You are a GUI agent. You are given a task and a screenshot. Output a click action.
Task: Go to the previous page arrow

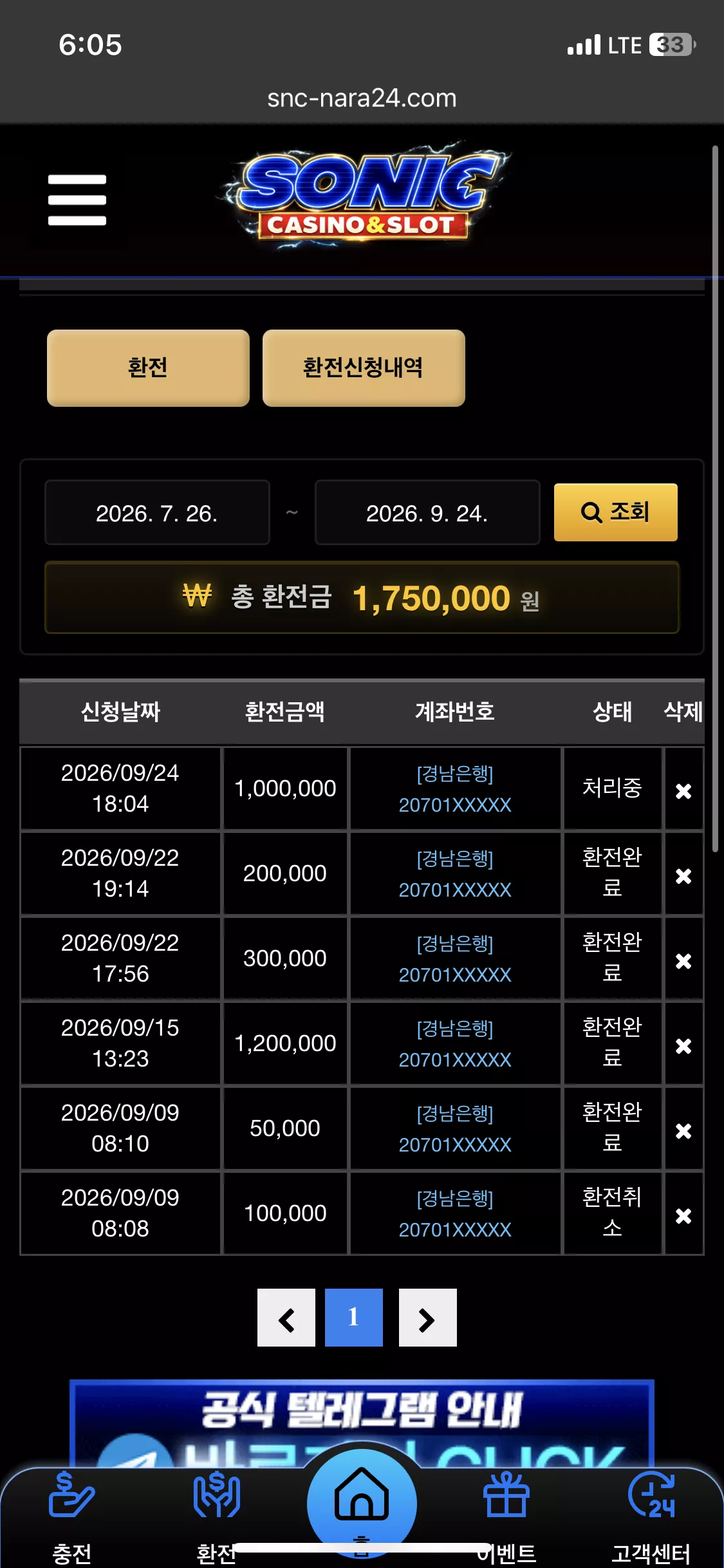(x=286, y=1318)
